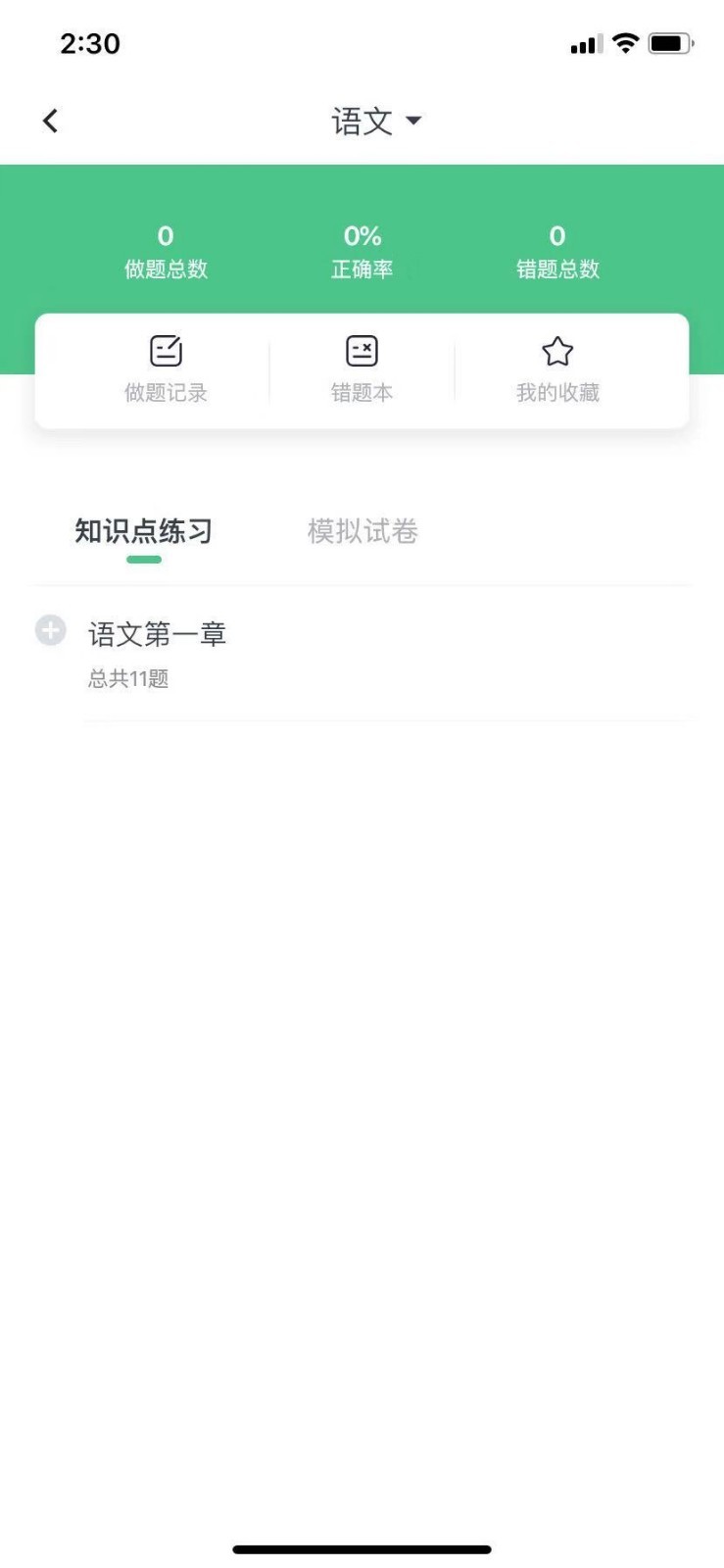724x1568 pixels.
Task: Expand the plus icon beside 语文第一章
Action: 51,630
